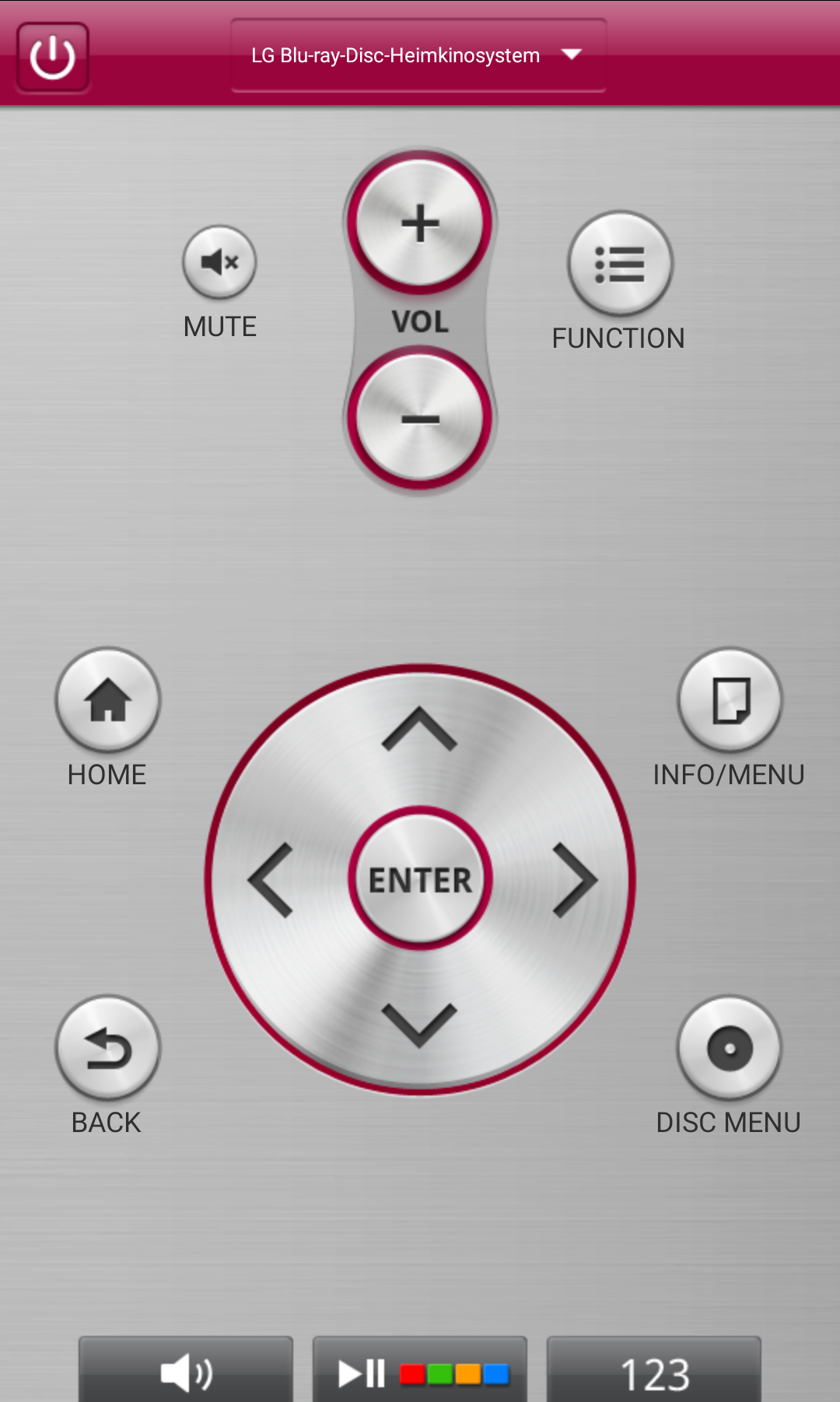
Task: Tap the right arrow on the D-pad
Action: pos(575,880)
